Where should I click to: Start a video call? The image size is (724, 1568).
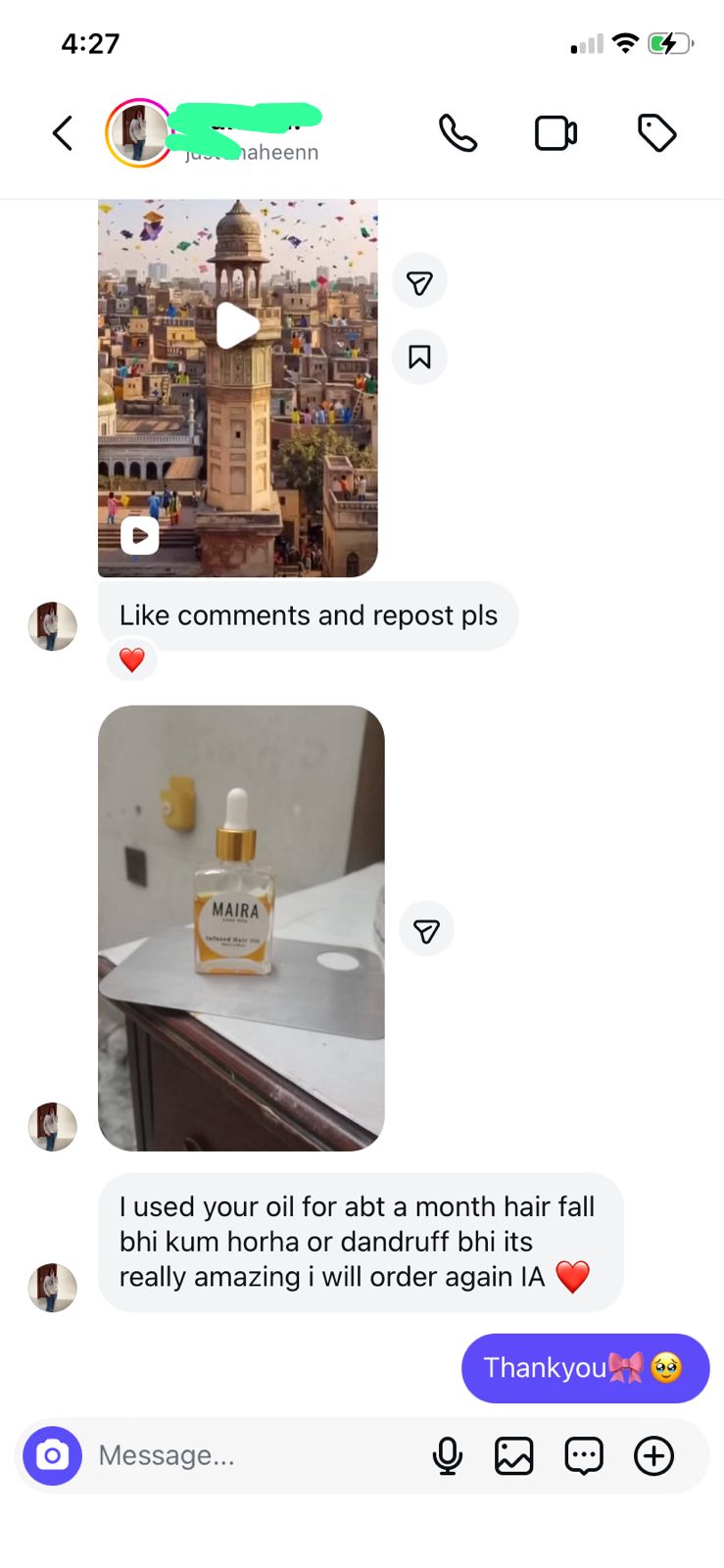(x=555, y=133)
